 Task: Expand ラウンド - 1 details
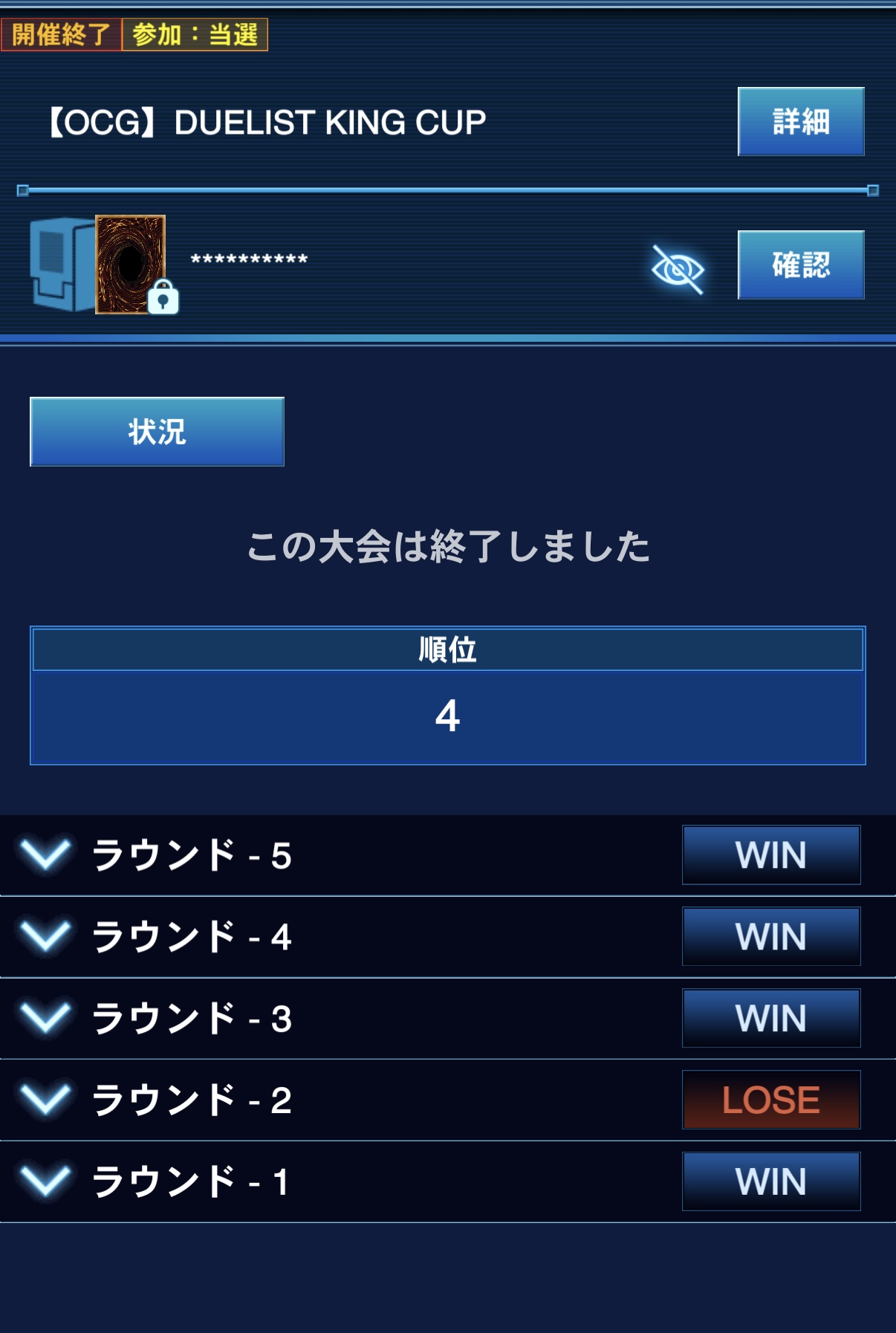point(46,1181)
